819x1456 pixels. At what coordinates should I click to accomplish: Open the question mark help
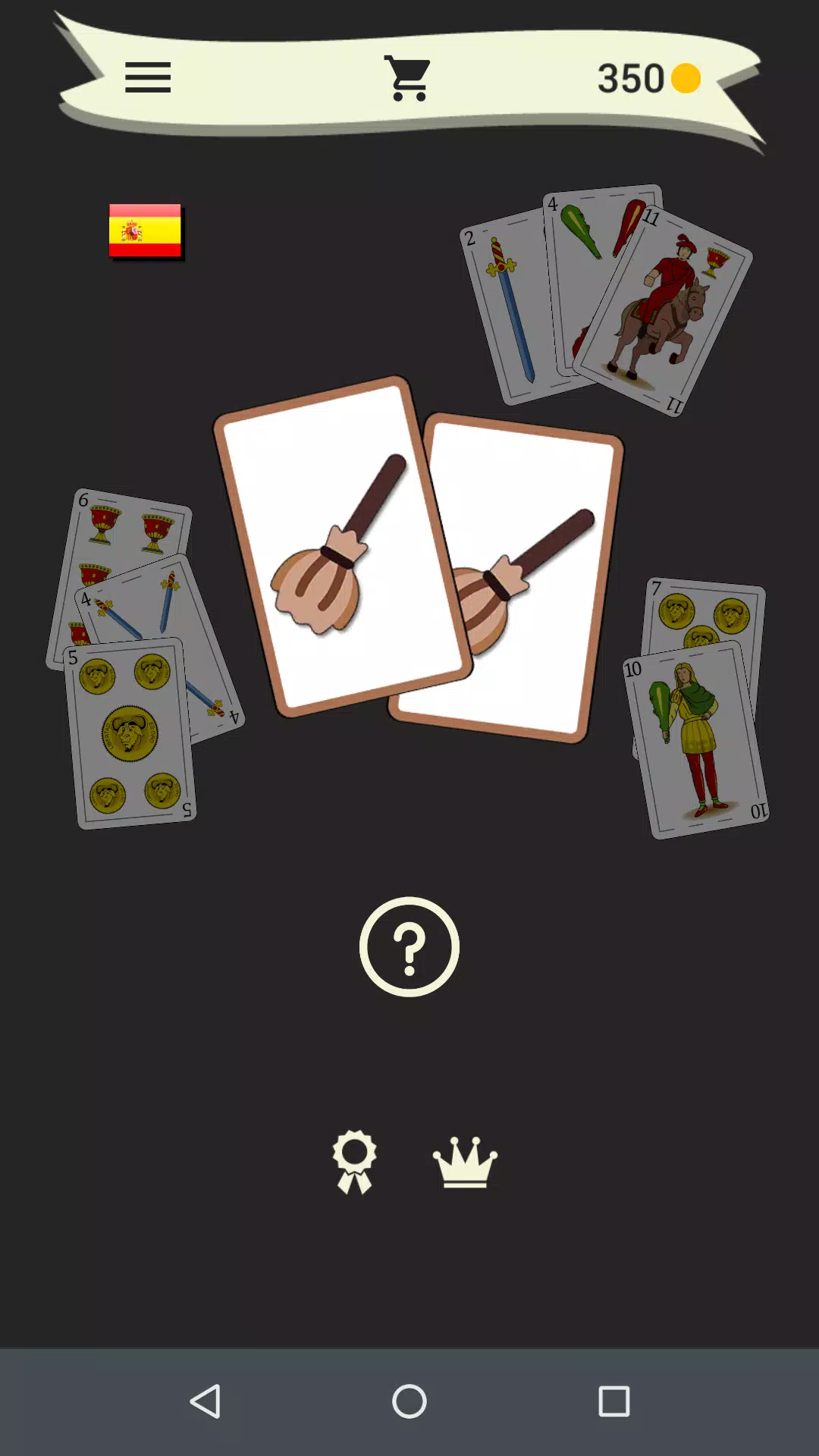(x=409, y=946)
